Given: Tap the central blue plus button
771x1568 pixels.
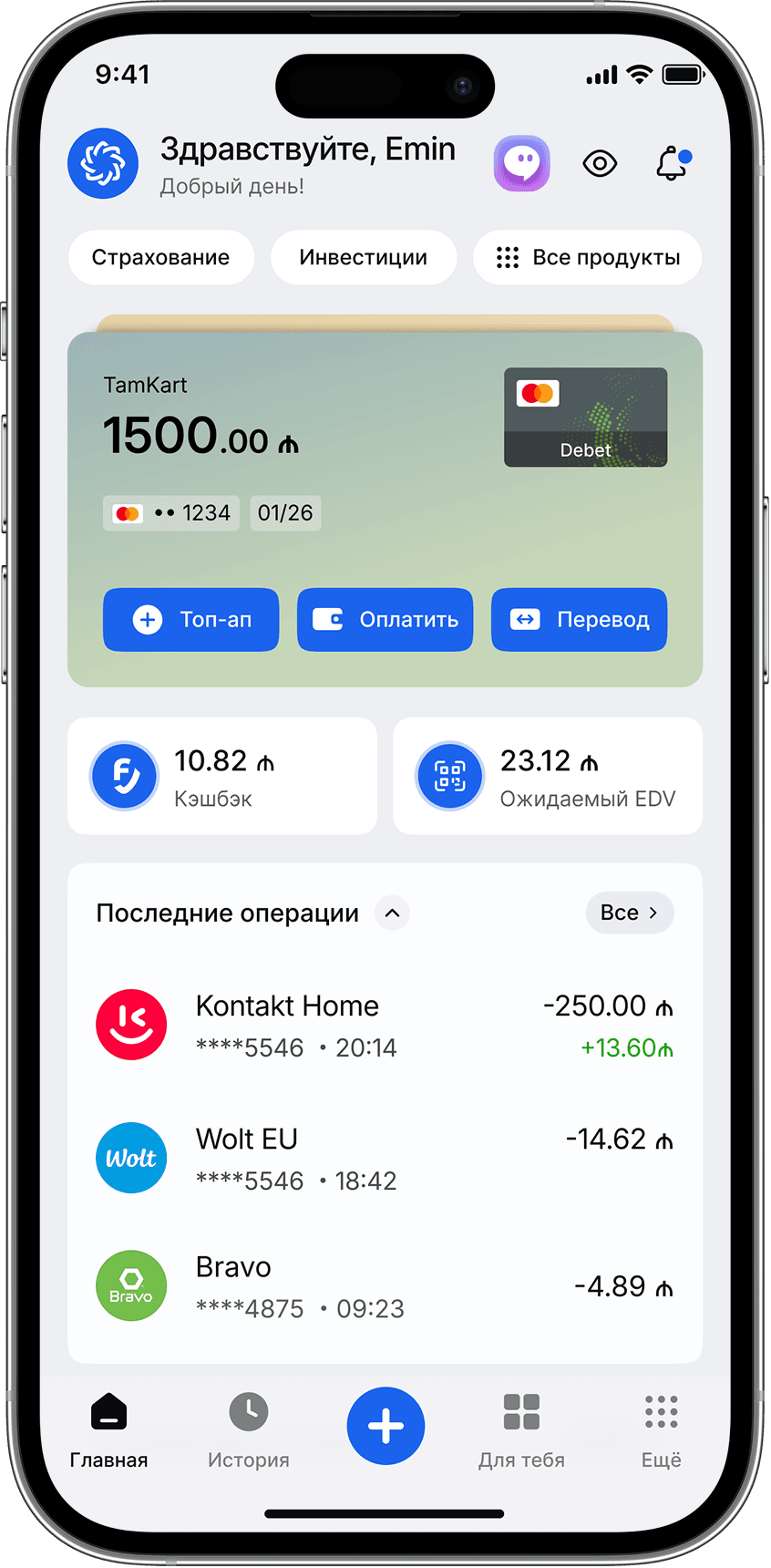Looking at the screenshot, I should [x=385, y=1426].
